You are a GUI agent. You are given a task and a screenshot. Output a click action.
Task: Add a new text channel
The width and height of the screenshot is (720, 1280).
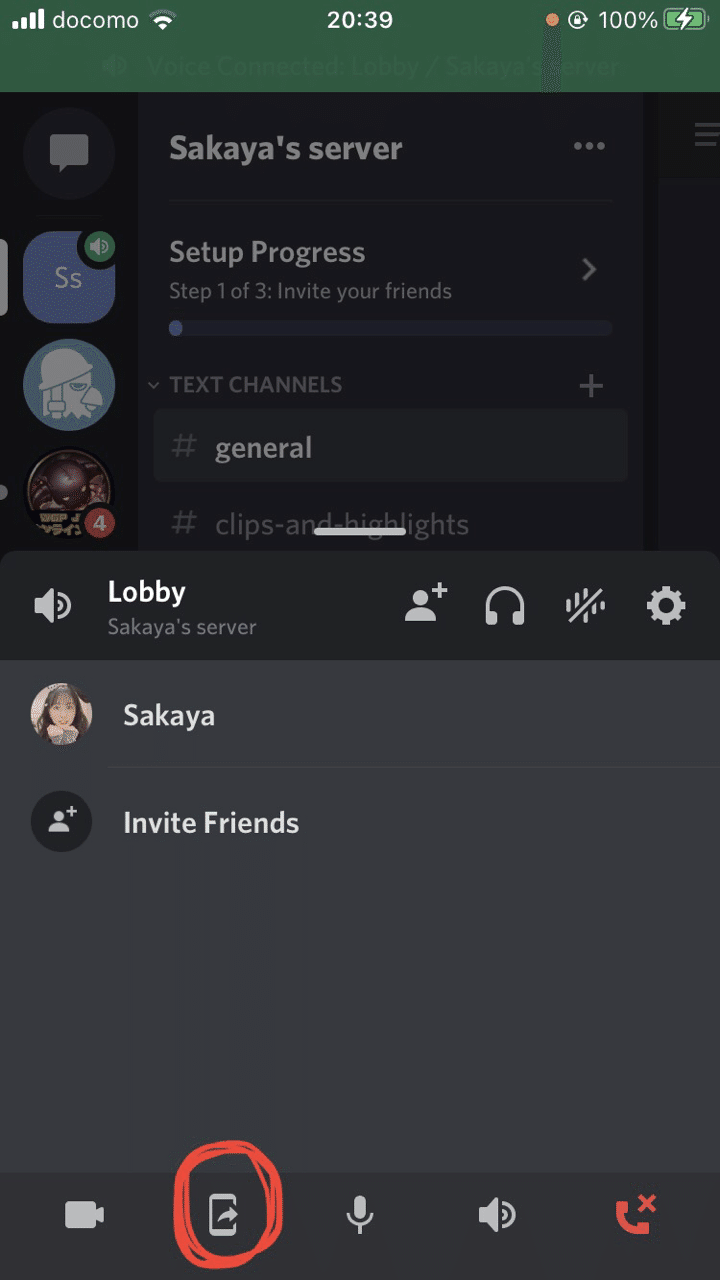[x=591, y=385]
